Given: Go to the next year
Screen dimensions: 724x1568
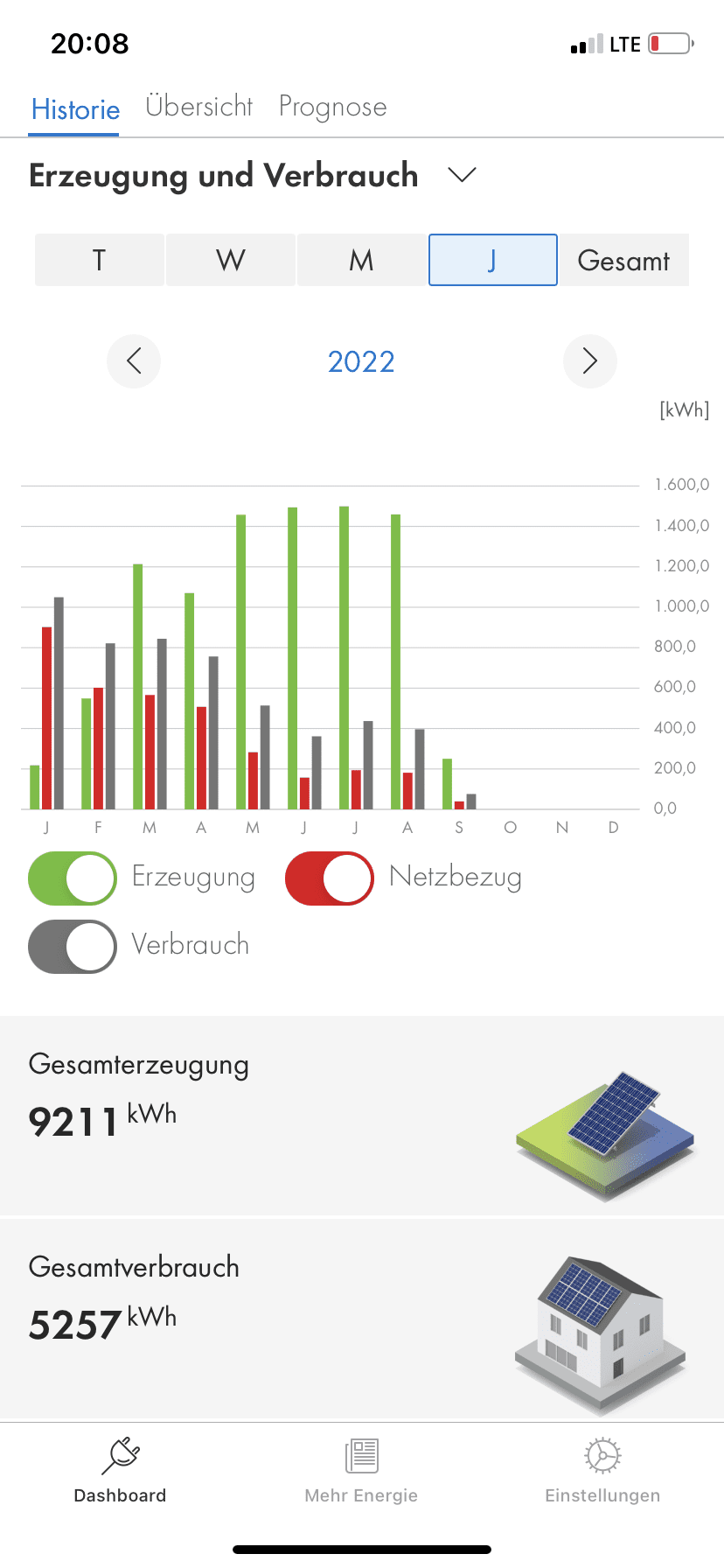Looking at the screenshot, I should [x=590, y=360].
